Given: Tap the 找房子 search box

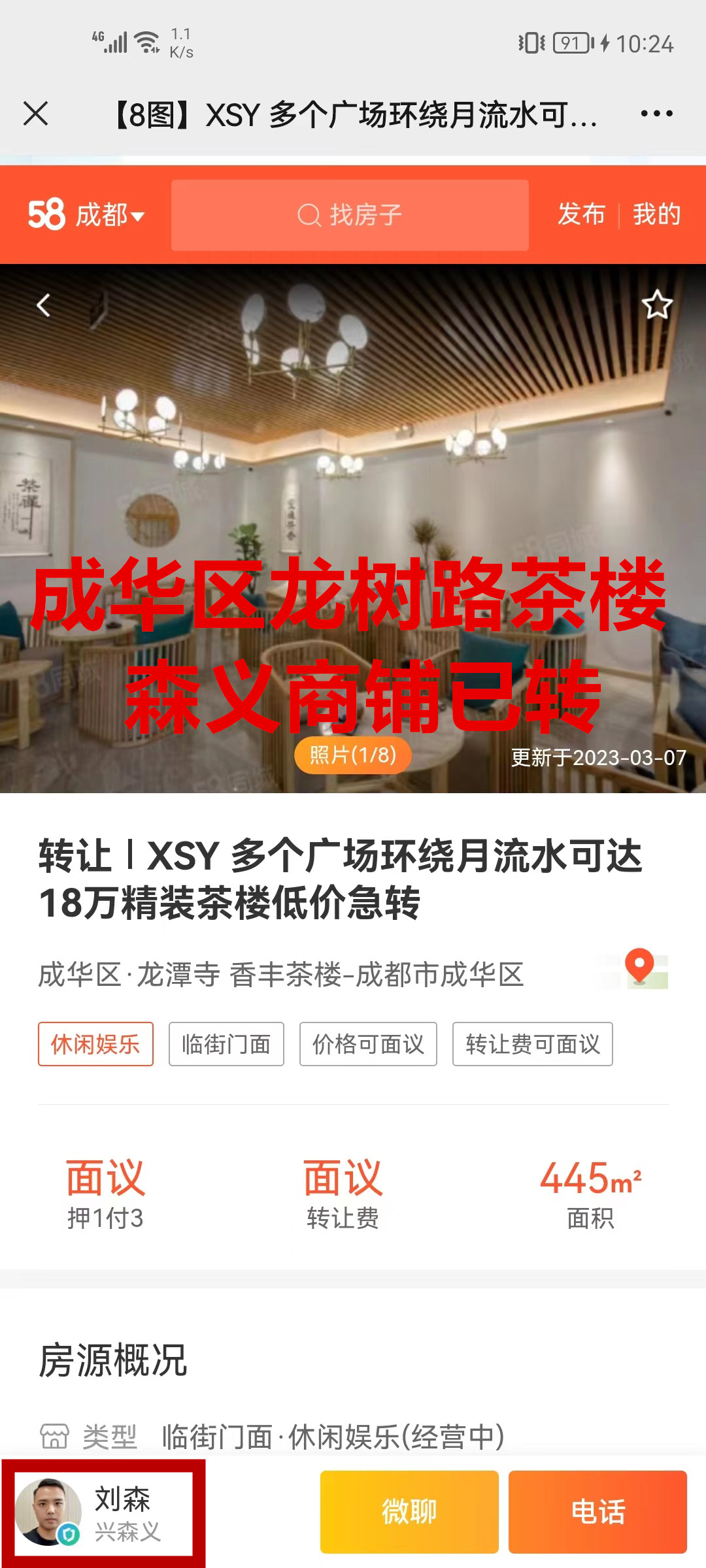Looking at the screenshot, I should coord(350,215).
